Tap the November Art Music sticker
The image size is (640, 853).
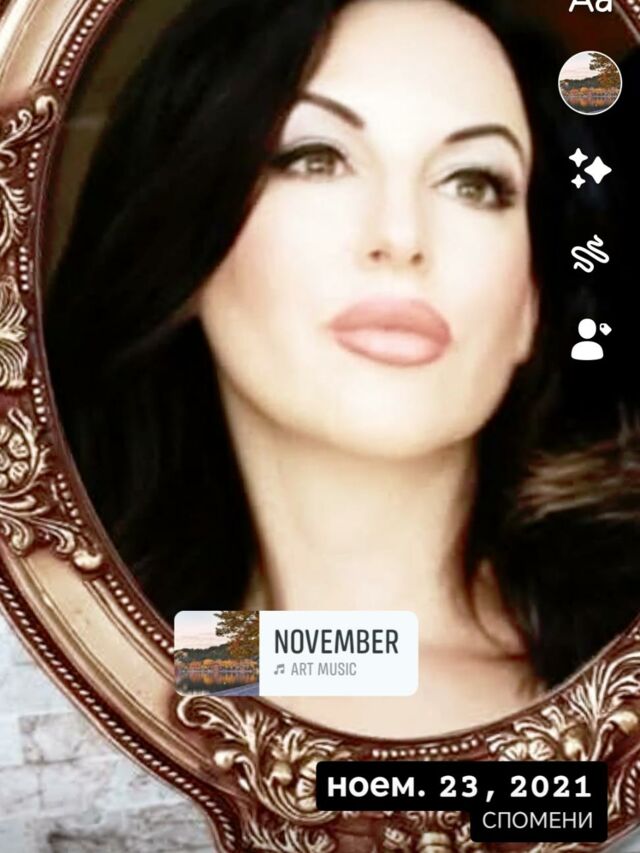(296, 653)
